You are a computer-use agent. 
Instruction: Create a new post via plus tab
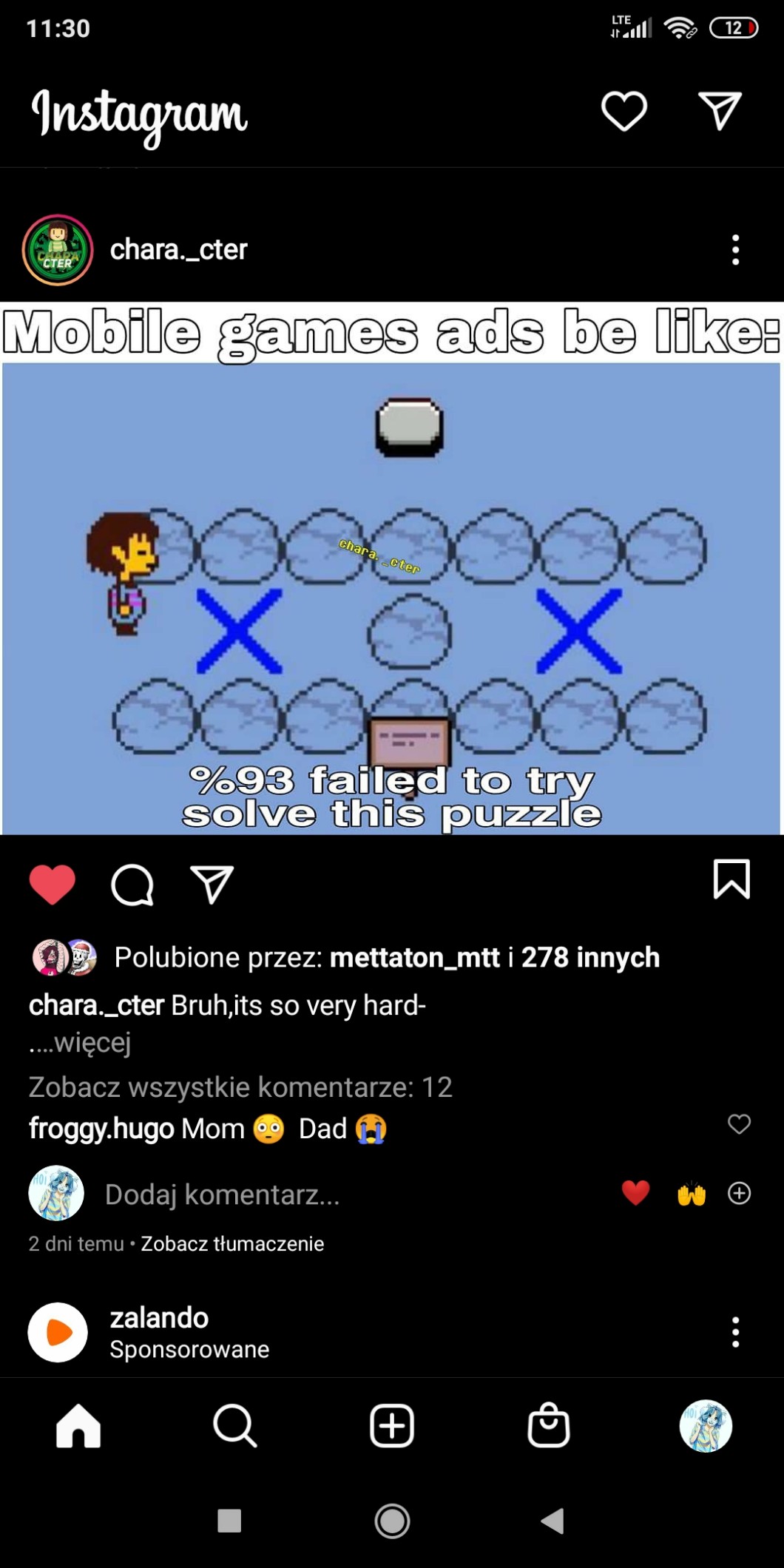pyautogui.click(x=391, y=1425)
